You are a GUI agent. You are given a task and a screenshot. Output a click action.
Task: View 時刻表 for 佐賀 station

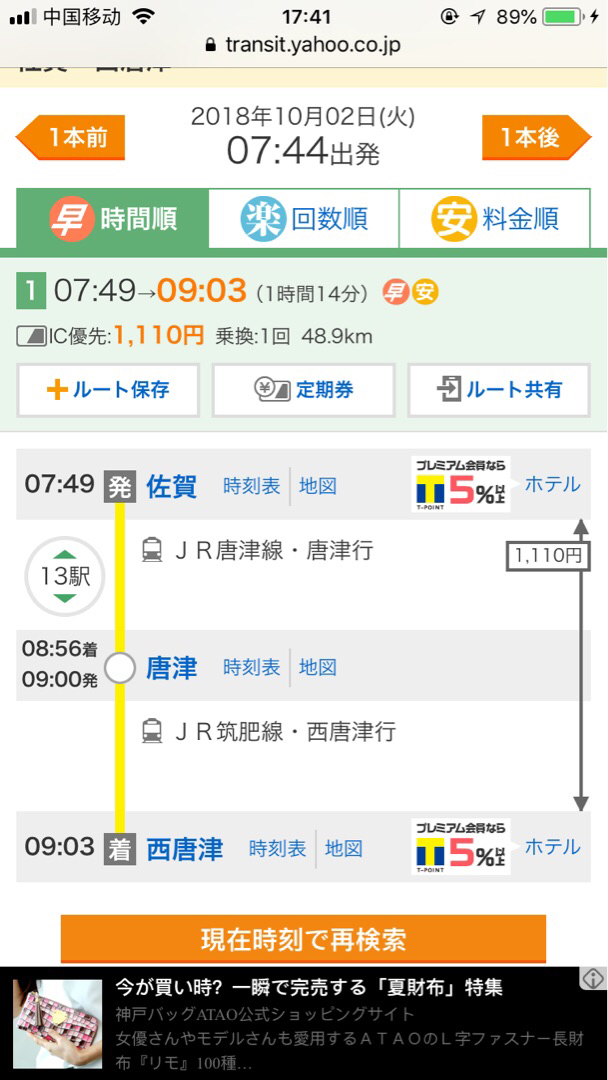[252, 486]
